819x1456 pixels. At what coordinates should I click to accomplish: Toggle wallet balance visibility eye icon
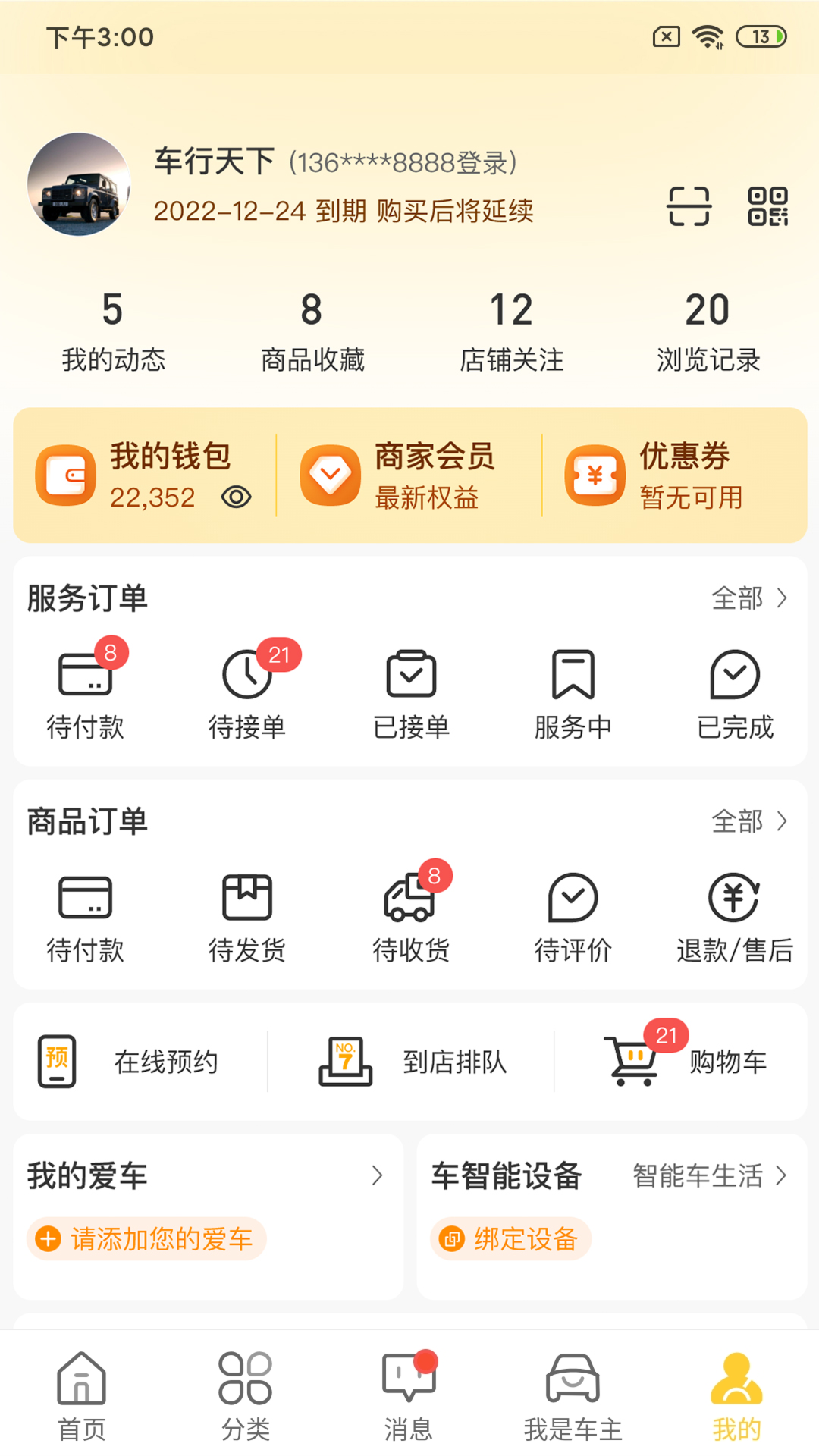[236, 498]
